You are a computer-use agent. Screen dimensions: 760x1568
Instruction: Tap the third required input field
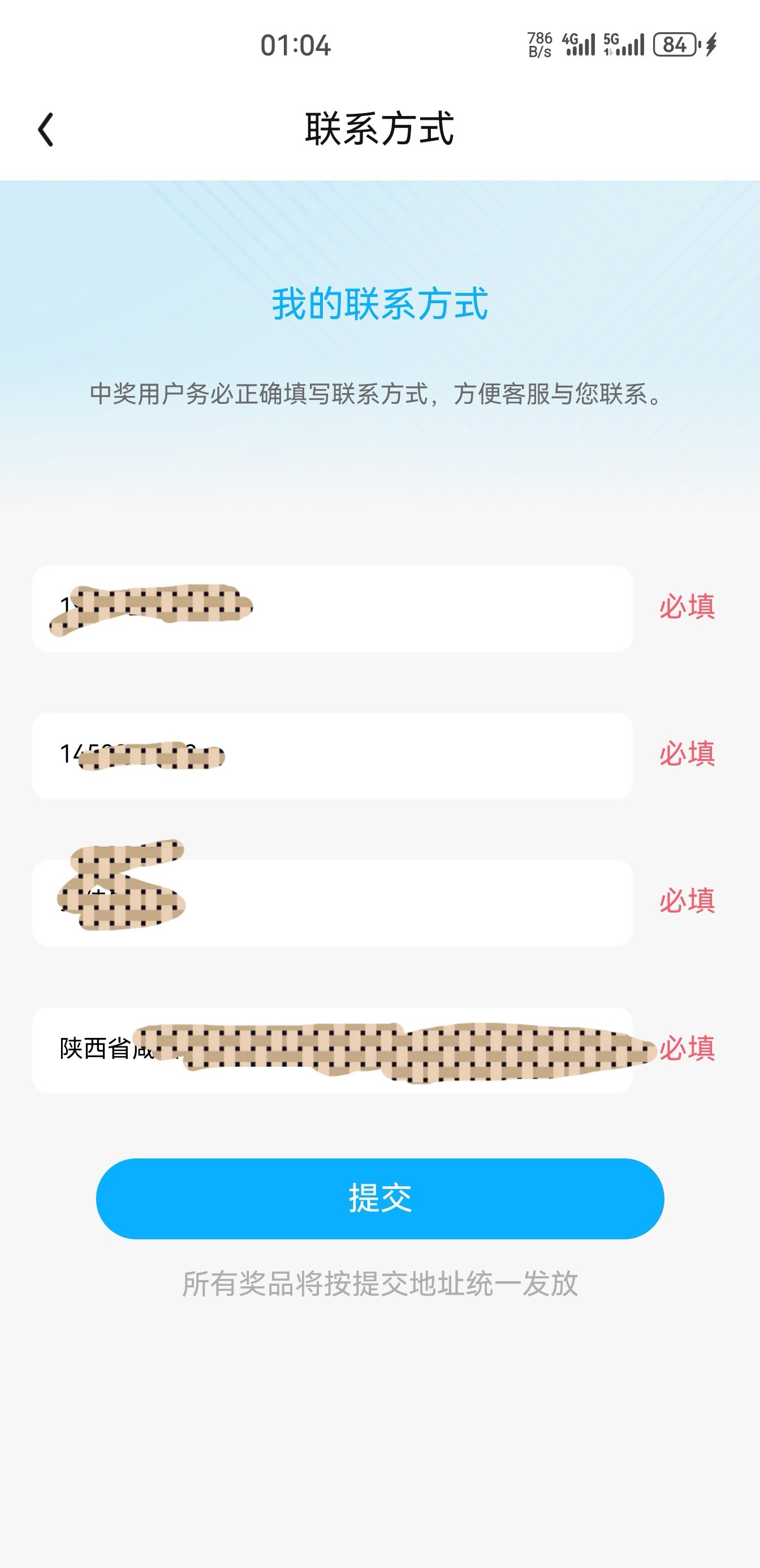(x=332, y=903)
